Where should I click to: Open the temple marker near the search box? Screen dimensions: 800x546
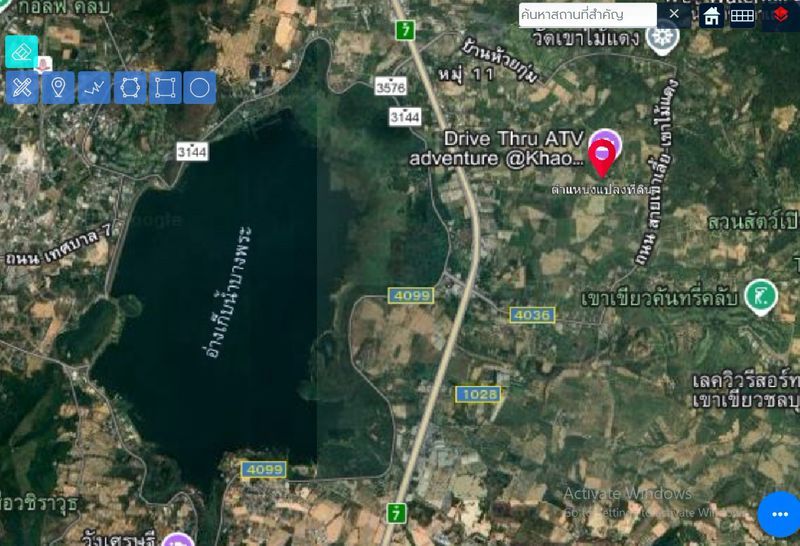(x=661, y=37)
